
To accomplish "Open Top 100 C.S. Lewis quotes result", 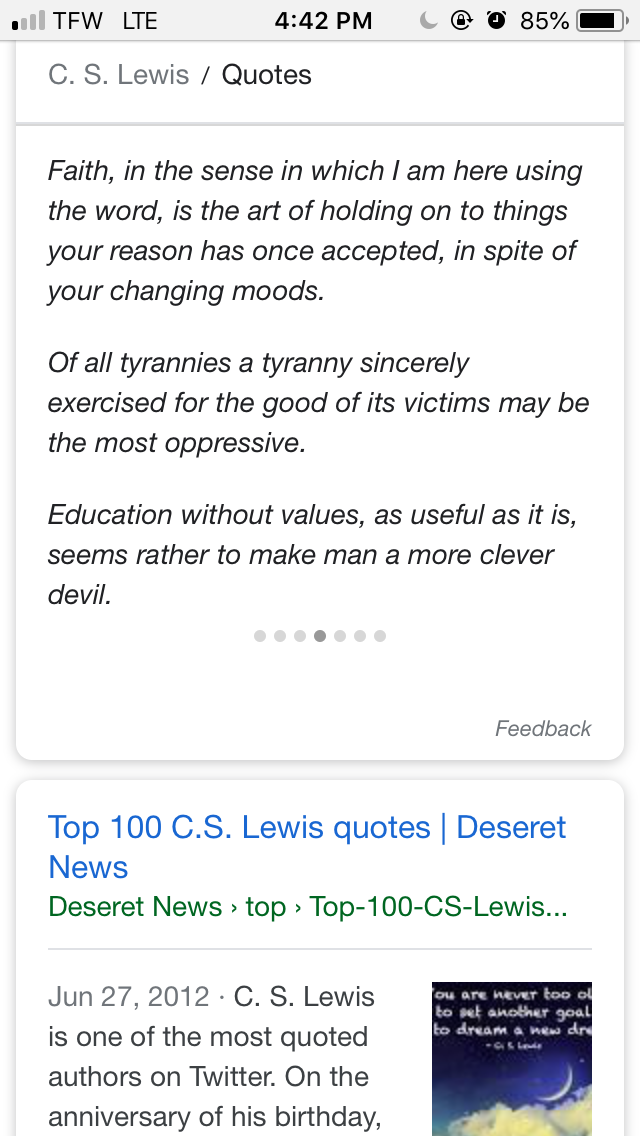I will click(x=306, y=846).
